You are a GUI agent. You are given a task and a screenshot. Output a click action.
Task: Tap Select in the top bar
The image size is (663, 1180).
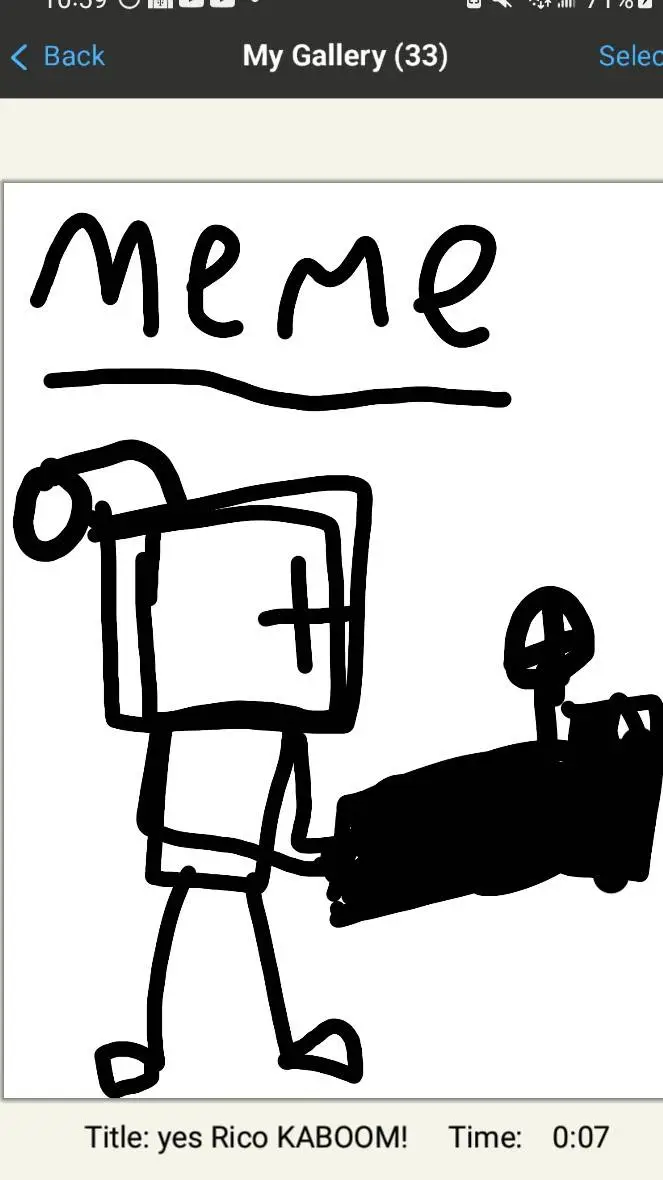point(630,56)
